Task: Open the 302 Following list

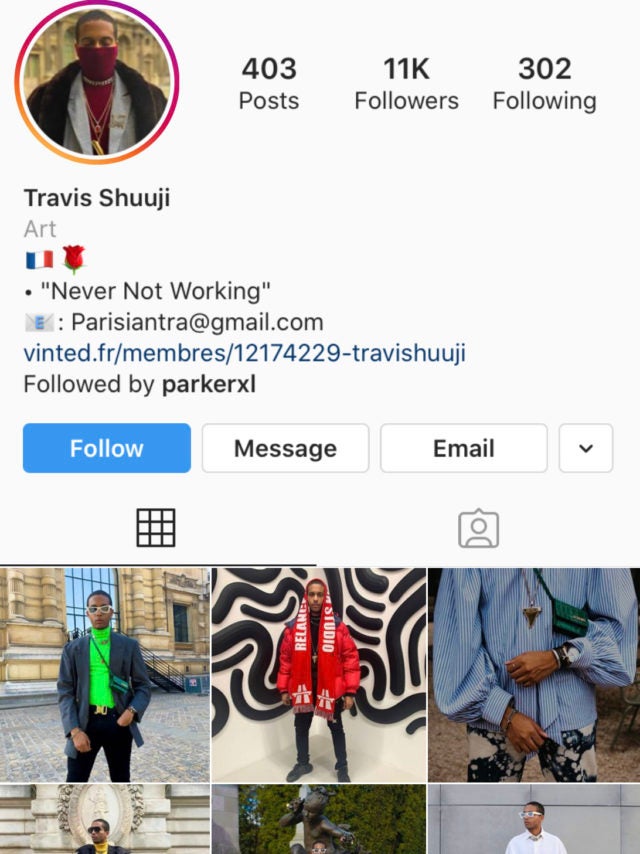Action: [x=544, y=83]
